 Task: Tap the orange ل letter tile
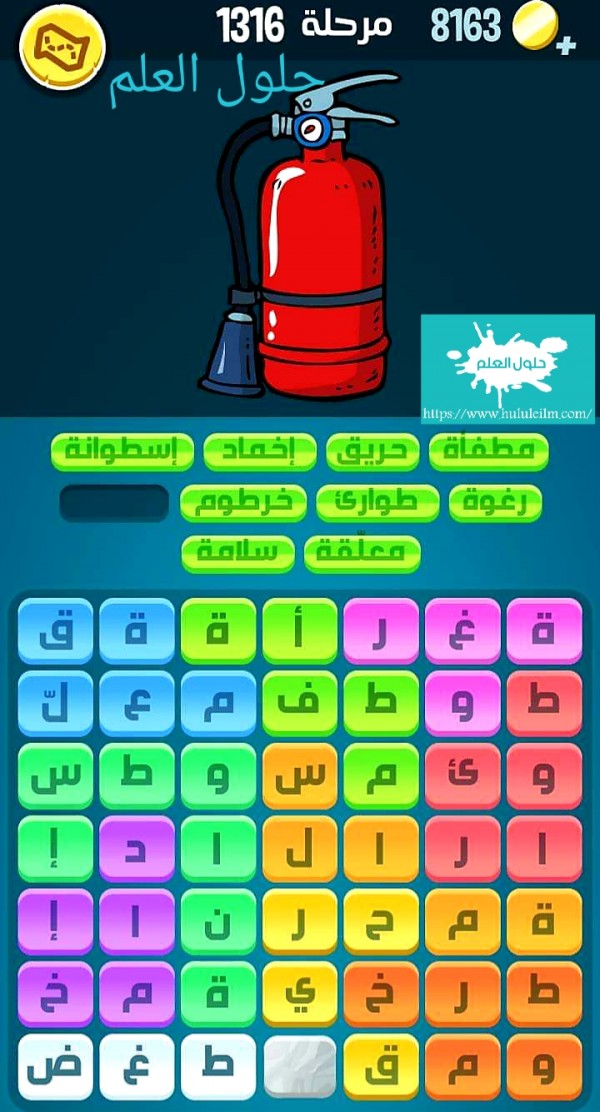[299, 849]
